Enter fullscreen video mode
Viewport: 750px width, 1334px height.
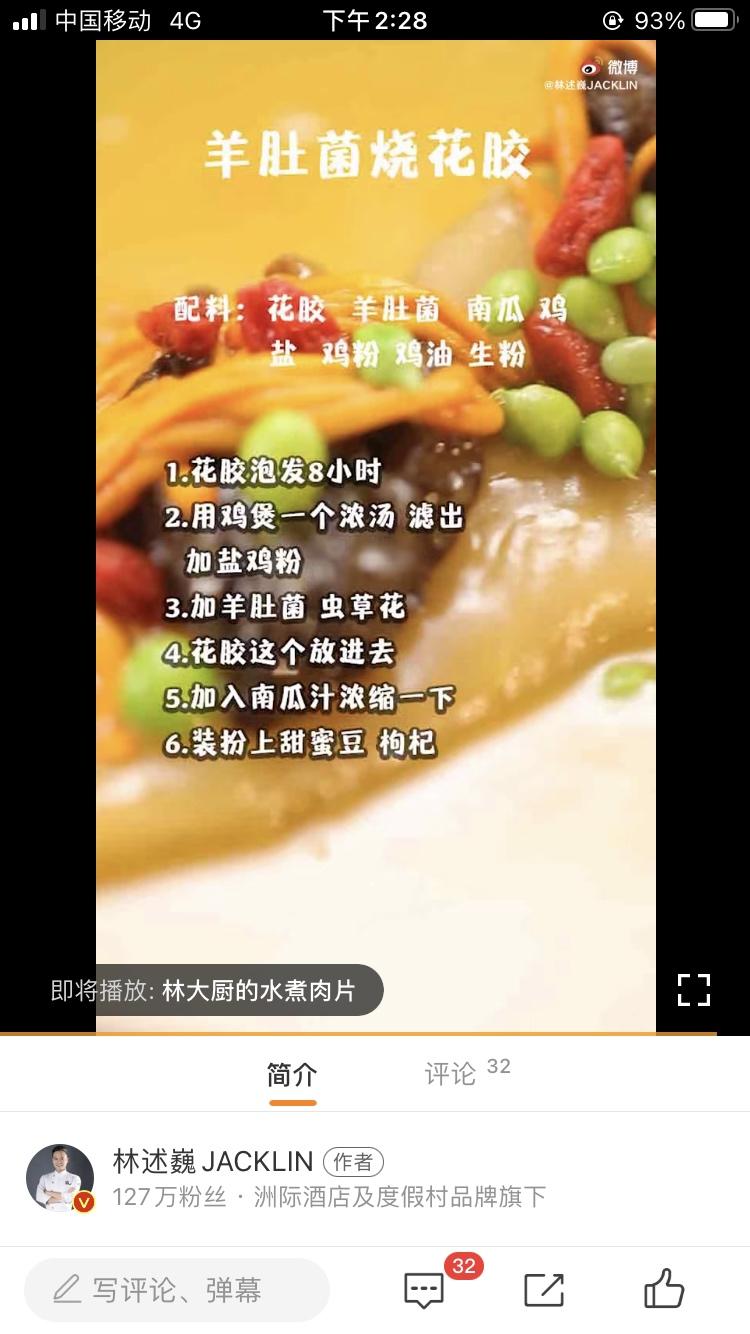click(693, 989)
